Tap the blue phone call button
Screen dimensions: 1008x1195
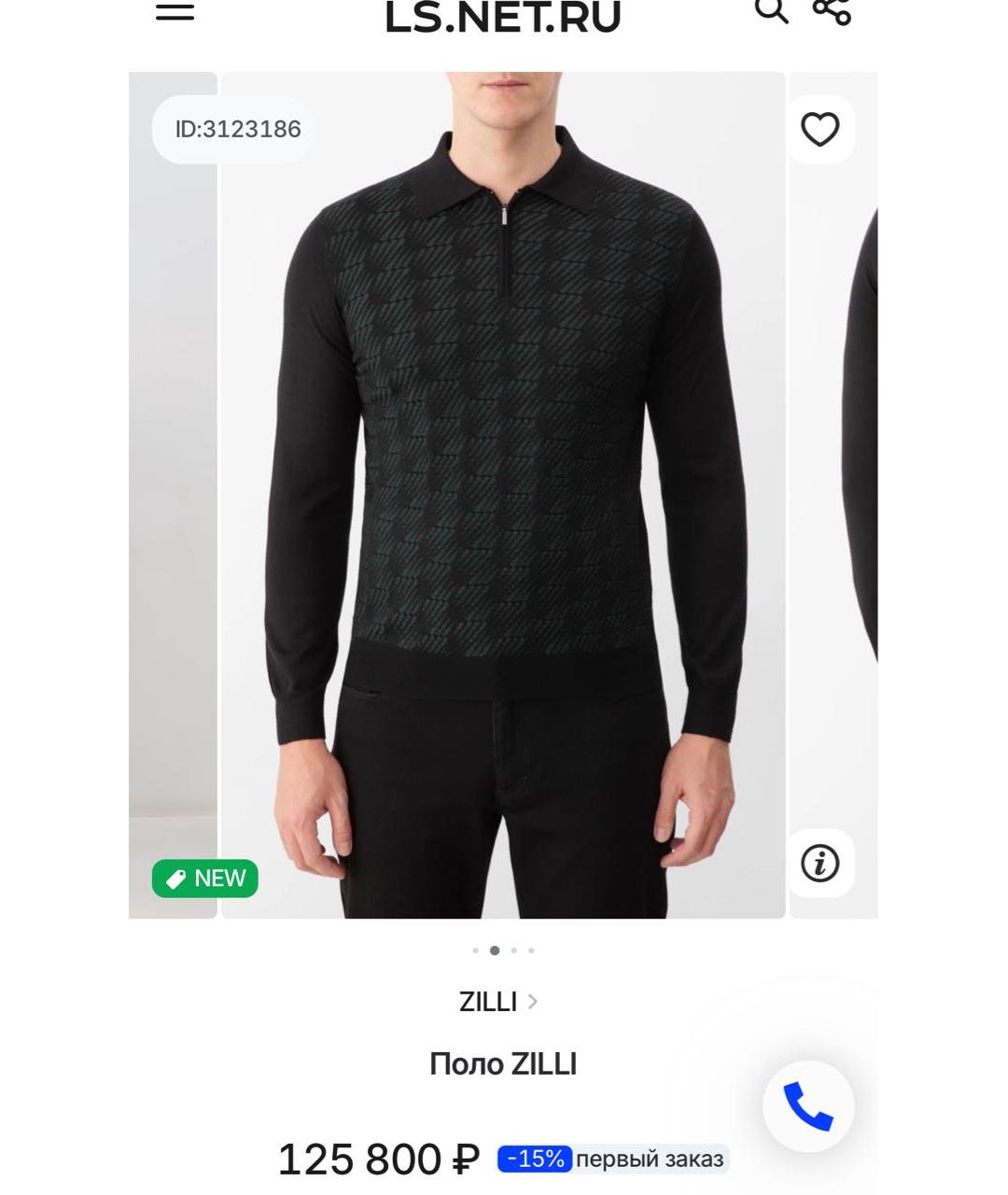808,1106
